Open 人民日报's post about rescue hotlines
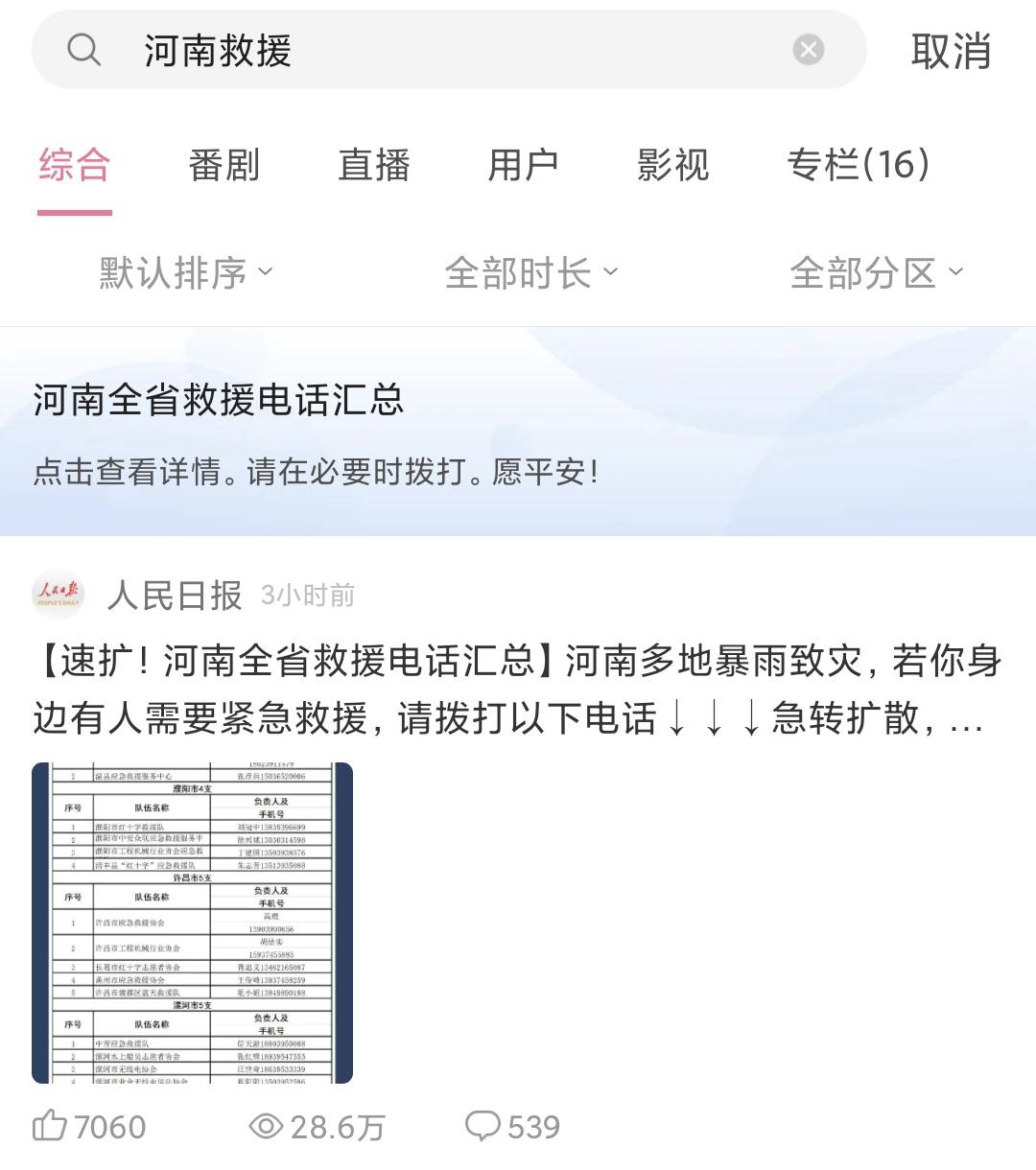The height and width of the screenshot is (1170, 1036). [518, 689]
